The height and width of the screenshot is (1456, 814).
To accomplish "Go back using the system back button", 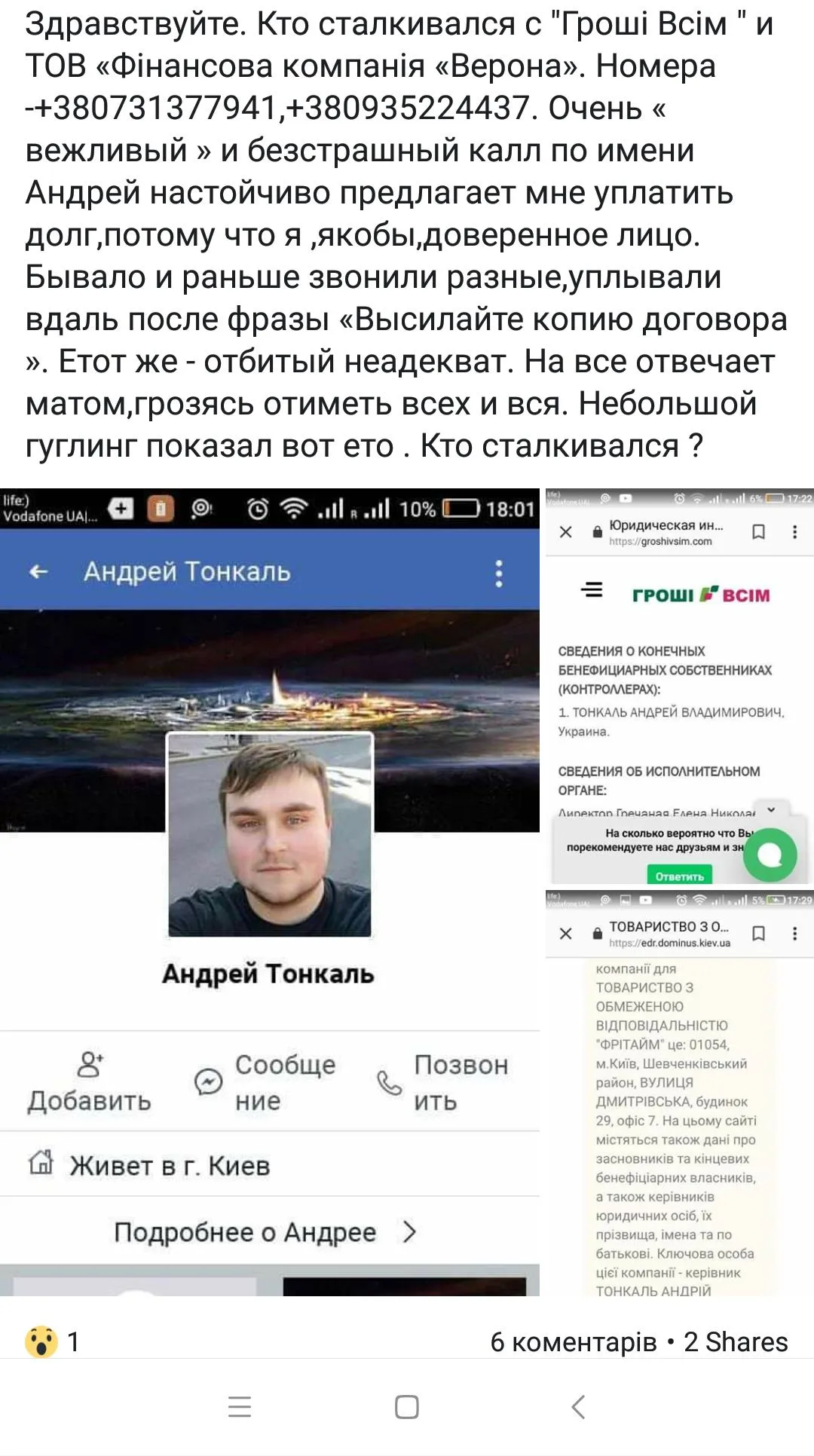I will point(578,1407).
